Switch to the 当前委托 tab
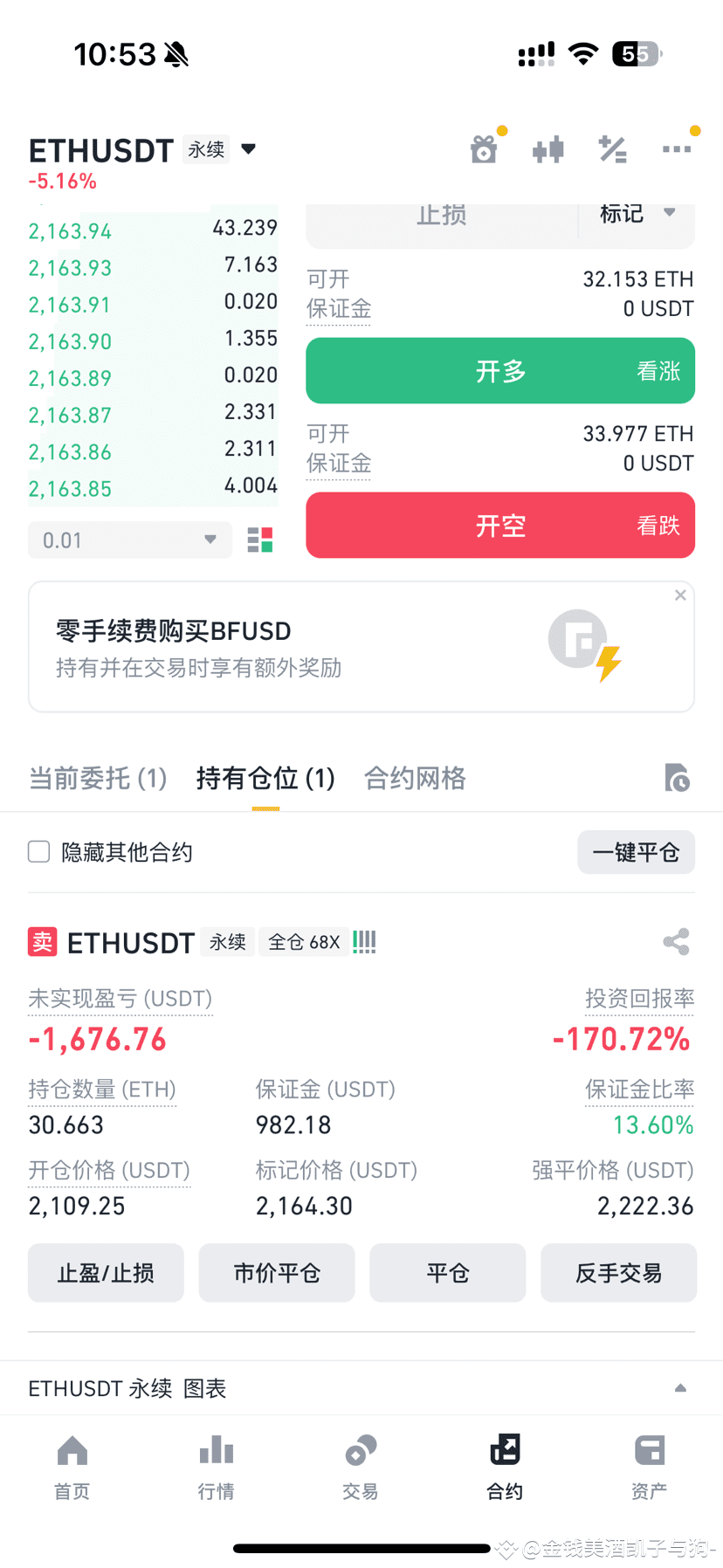Viewport: 723px width, 1568px height. (x=97, y=778)
